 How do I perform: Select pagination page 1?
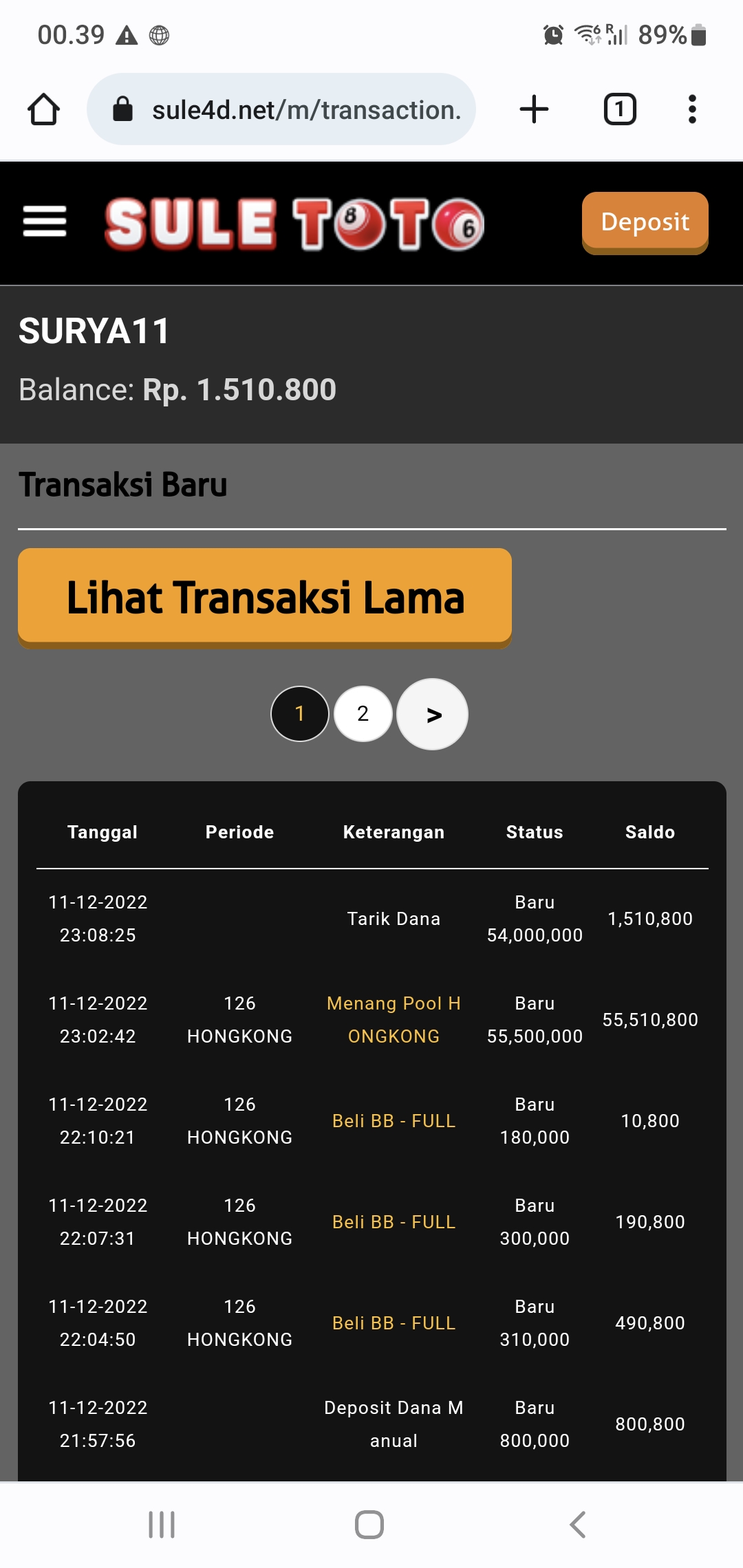(x=300, y=714)
